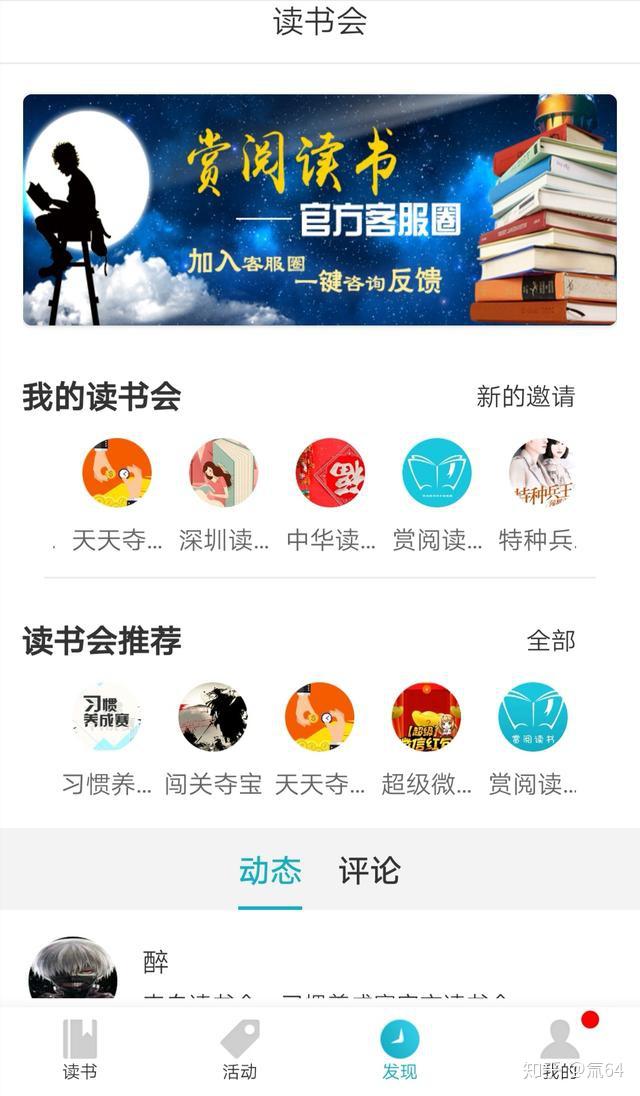Go to 活动 in bottom navigation
The height and width of the screenshot is (1096, 640).
pos(240,1050)
